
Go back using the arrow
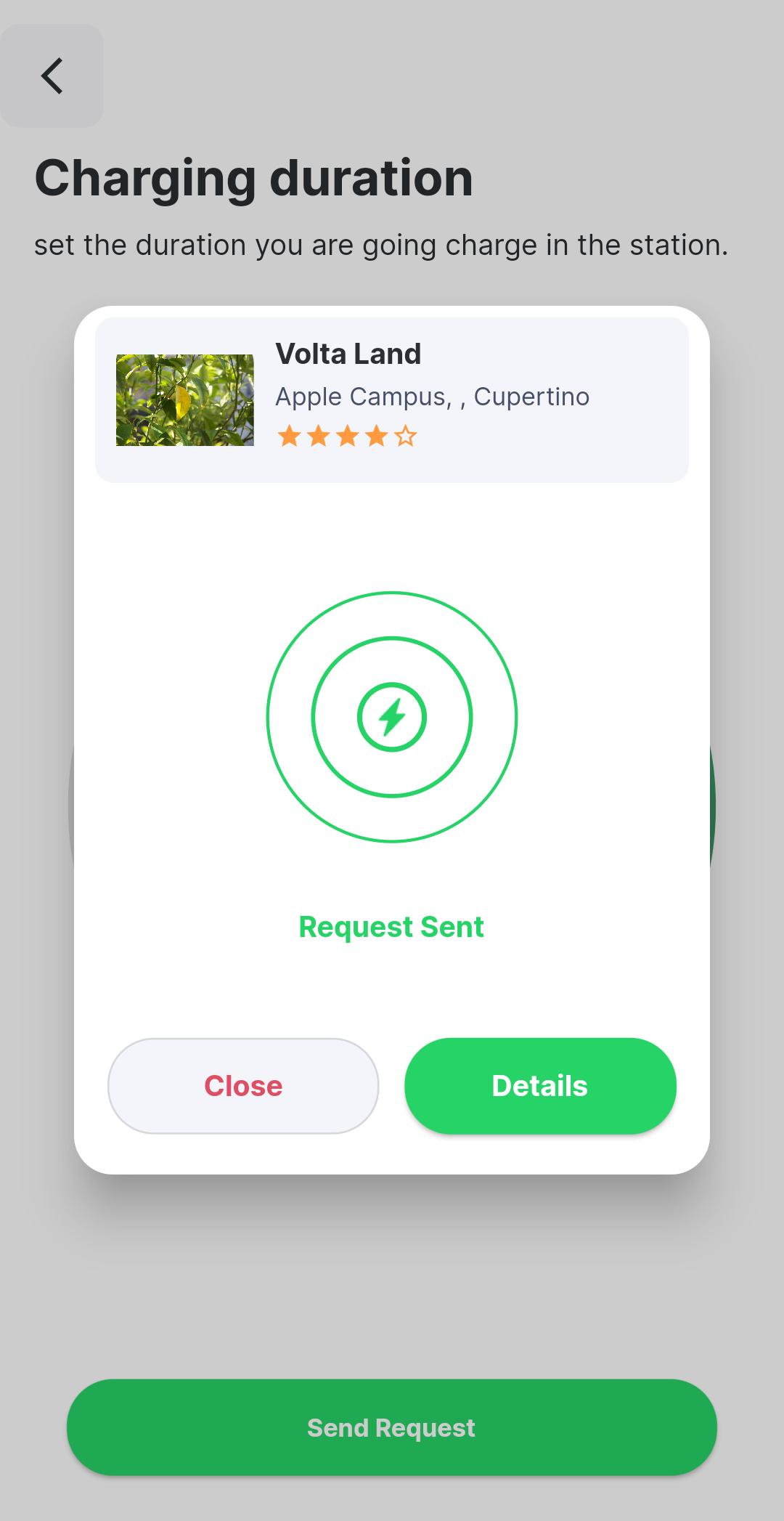coord(52,76)
